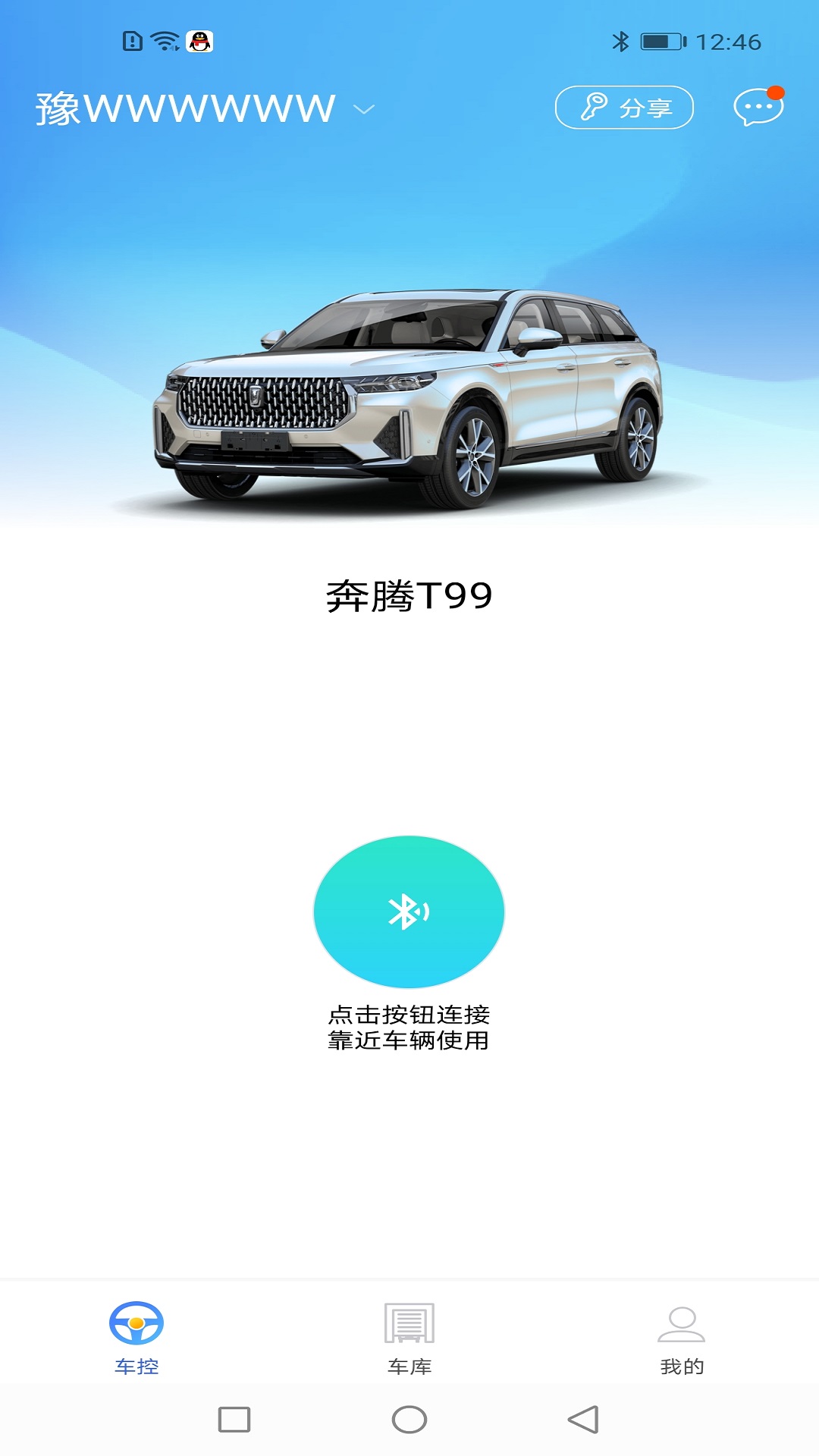Go to the system home screen
Screen dimensions: 819x1456
(409, 1420)
